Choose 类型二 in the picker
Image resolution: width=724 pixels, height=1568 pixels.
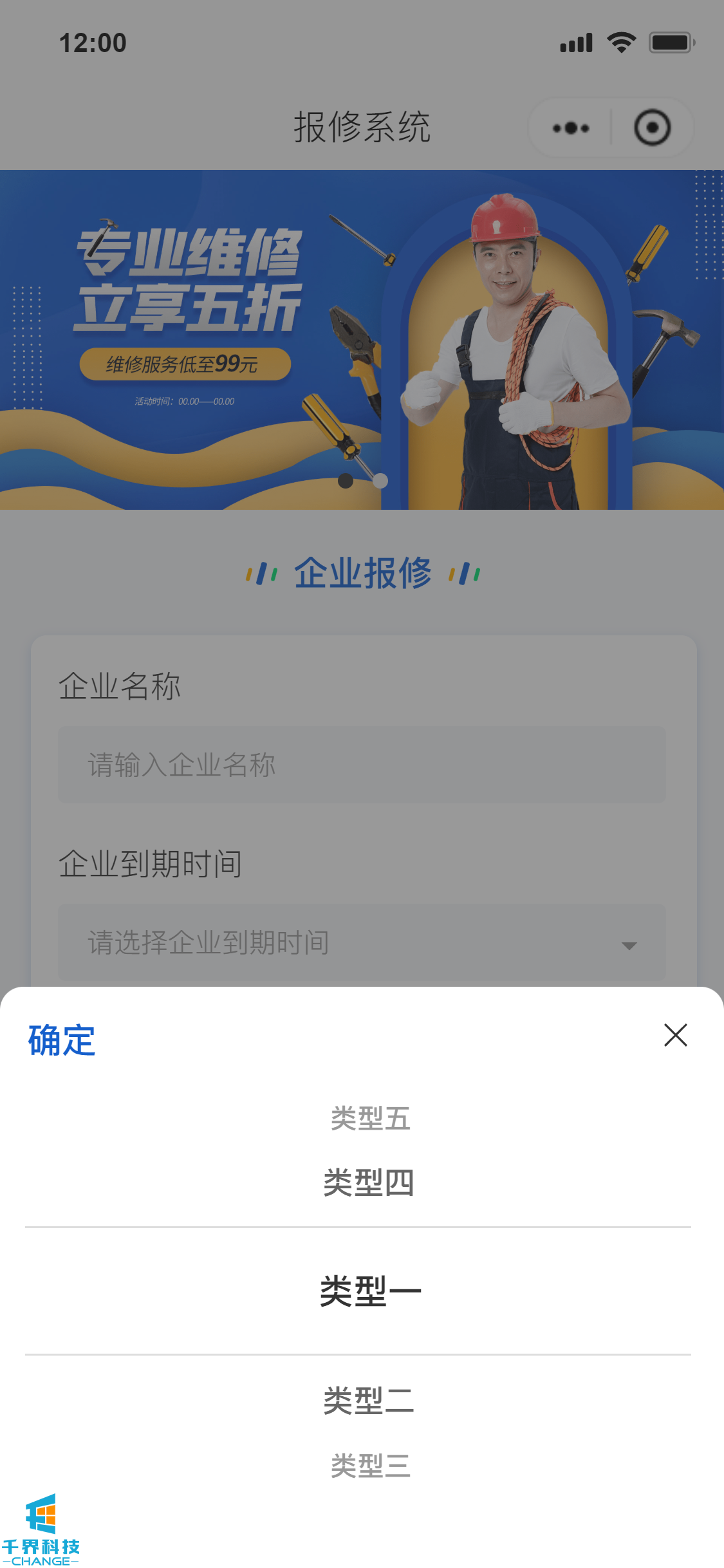[369, 1400]
